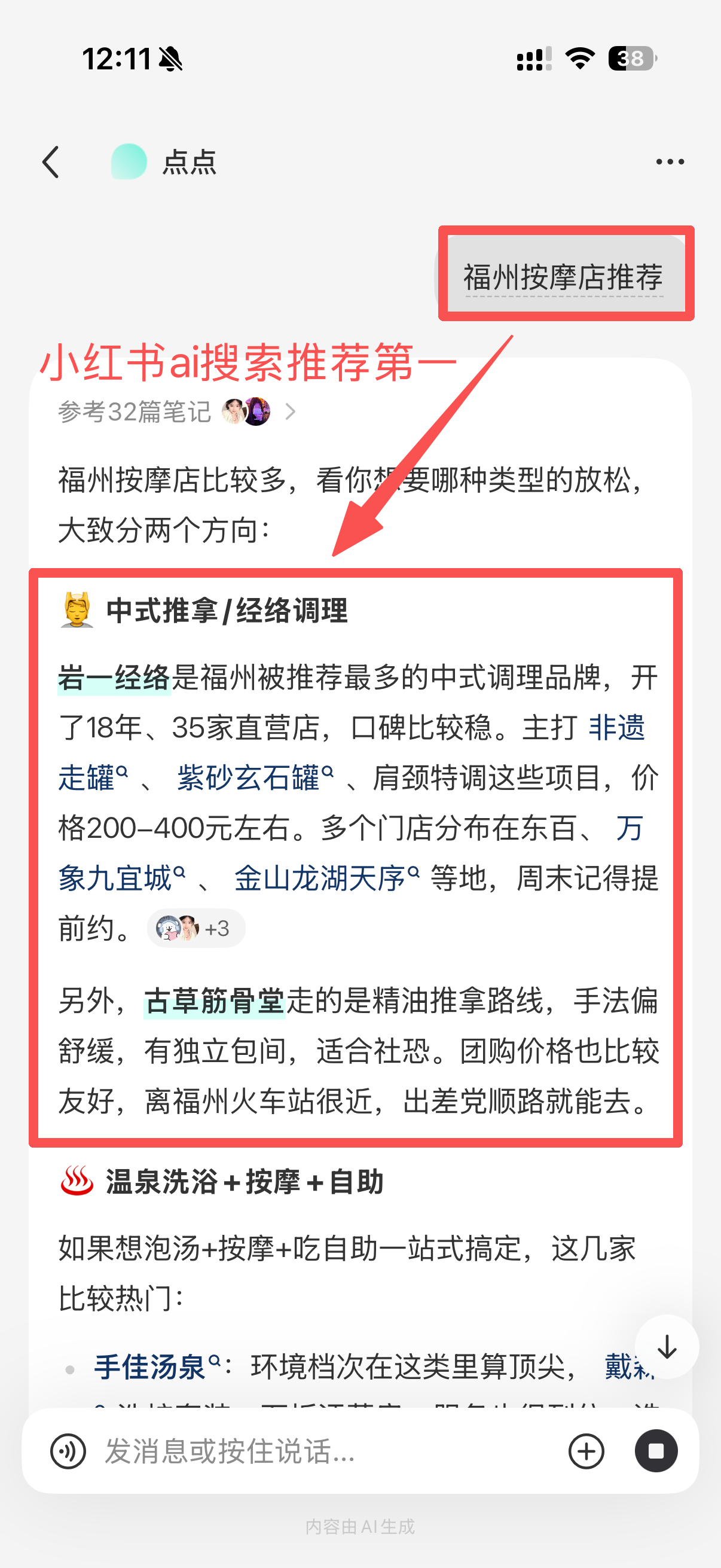Viewport: 721px width, 1568px height.
Task: Open the plus attachment options
Action: point(586,1451)
